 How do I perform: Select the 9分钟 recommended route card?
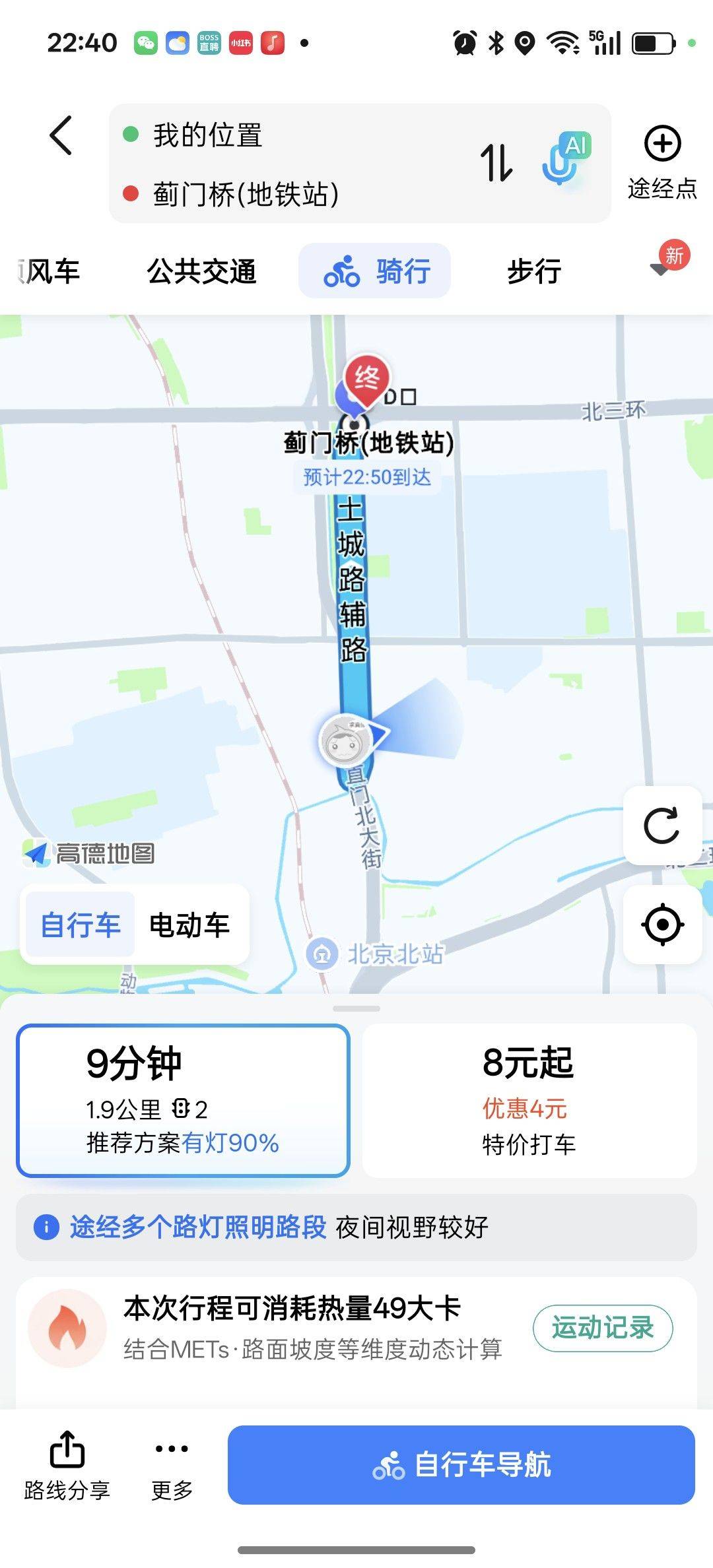click(183, 1100)
